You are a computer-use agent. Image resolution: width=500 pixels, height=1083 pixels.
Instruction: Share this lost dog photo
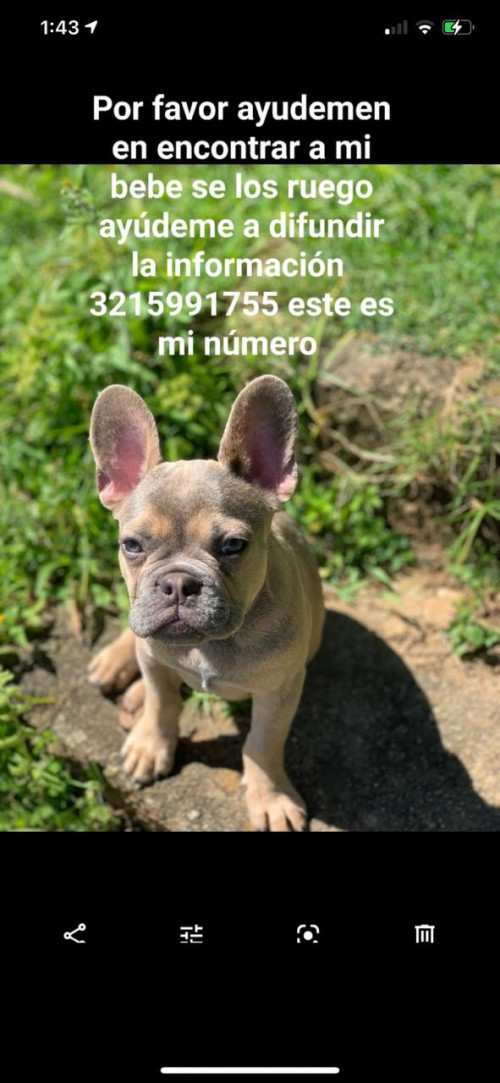point(75,934)
